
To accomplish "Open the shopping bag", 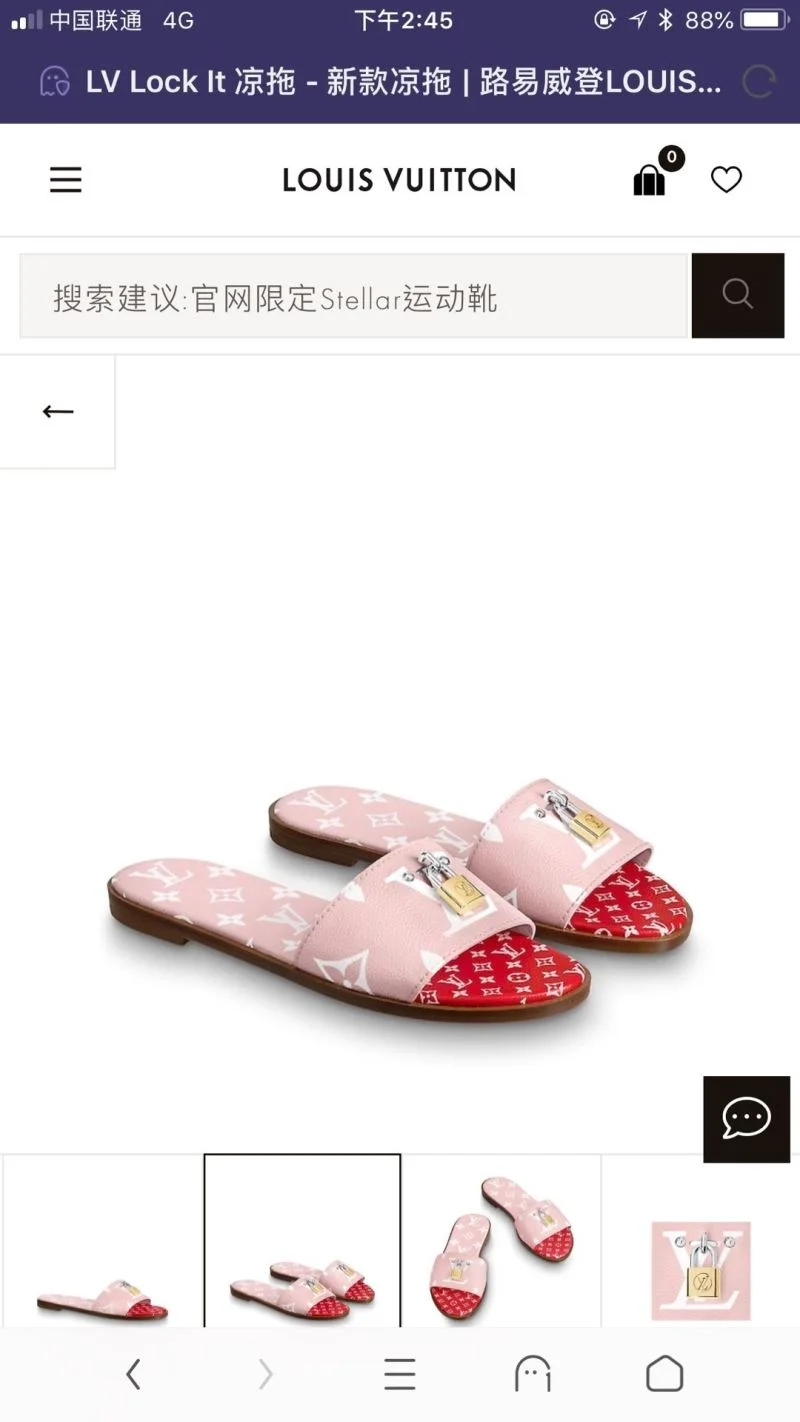I will [650, 179].
